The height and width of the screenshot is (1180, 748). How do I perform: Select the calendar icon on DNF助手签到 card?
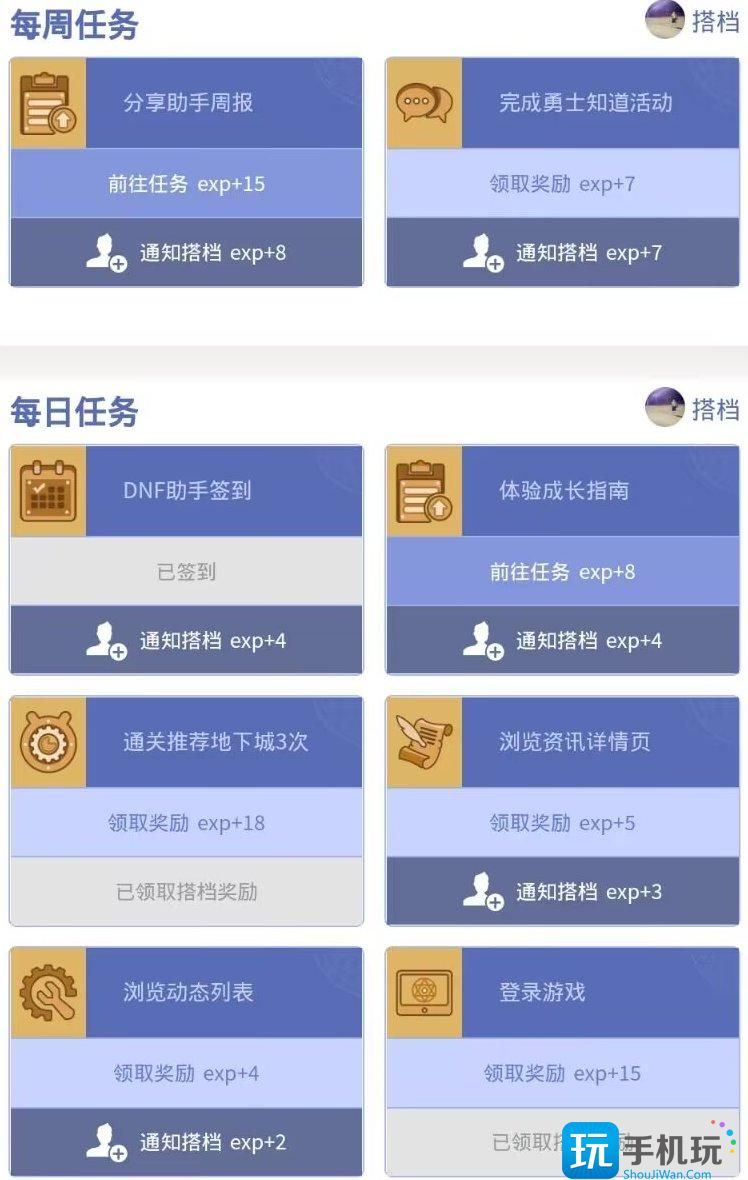[x=47, y=488]
